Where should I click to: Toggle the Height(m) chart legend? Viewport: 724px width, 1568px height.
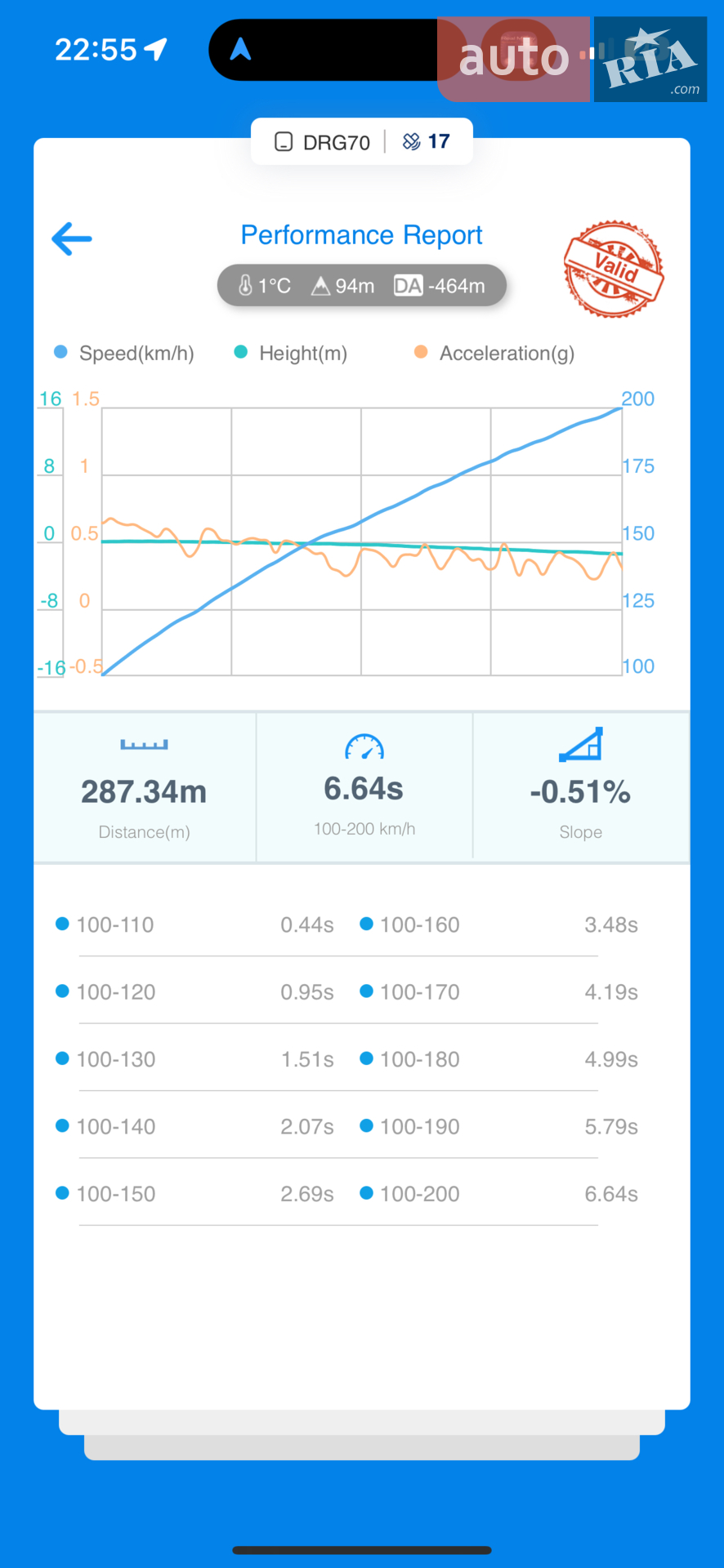pyautogui.click(x=291, y=353)
